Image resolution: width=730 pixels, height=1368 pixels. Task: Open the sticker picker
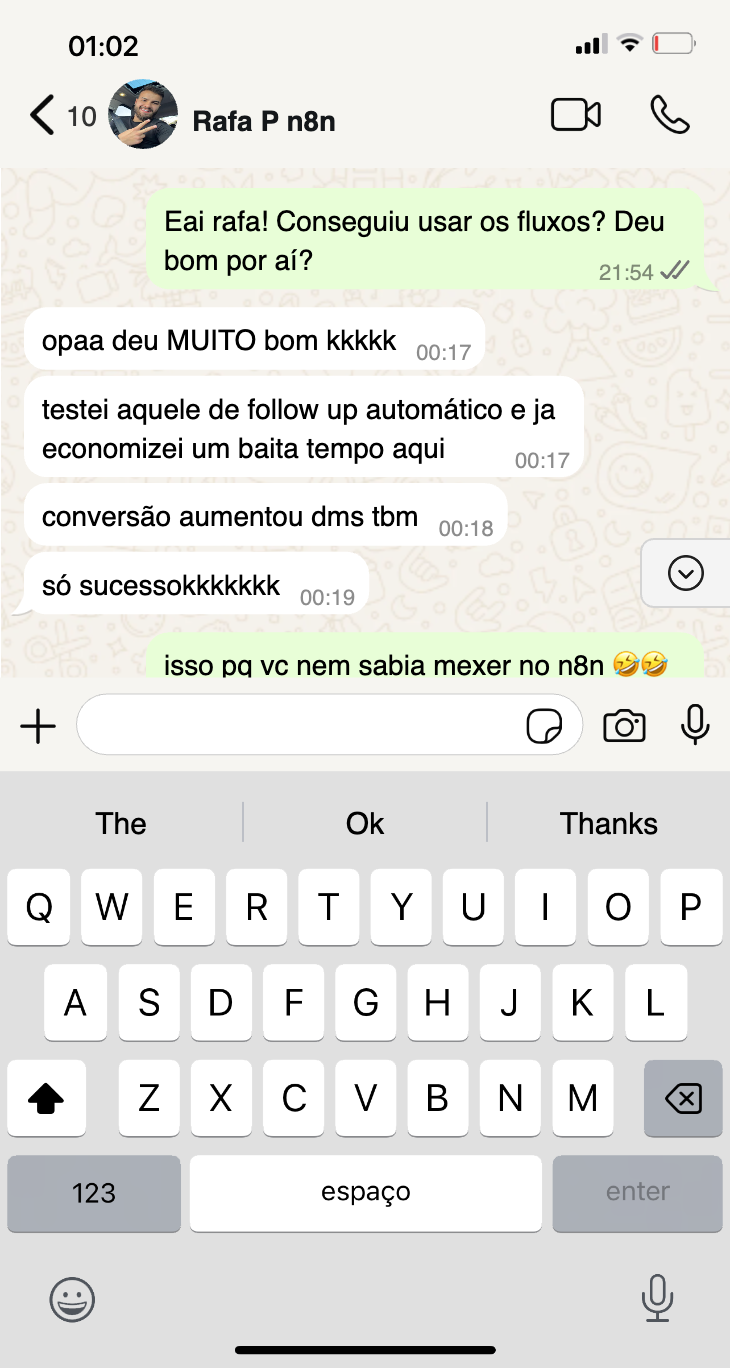click(544, 727)
